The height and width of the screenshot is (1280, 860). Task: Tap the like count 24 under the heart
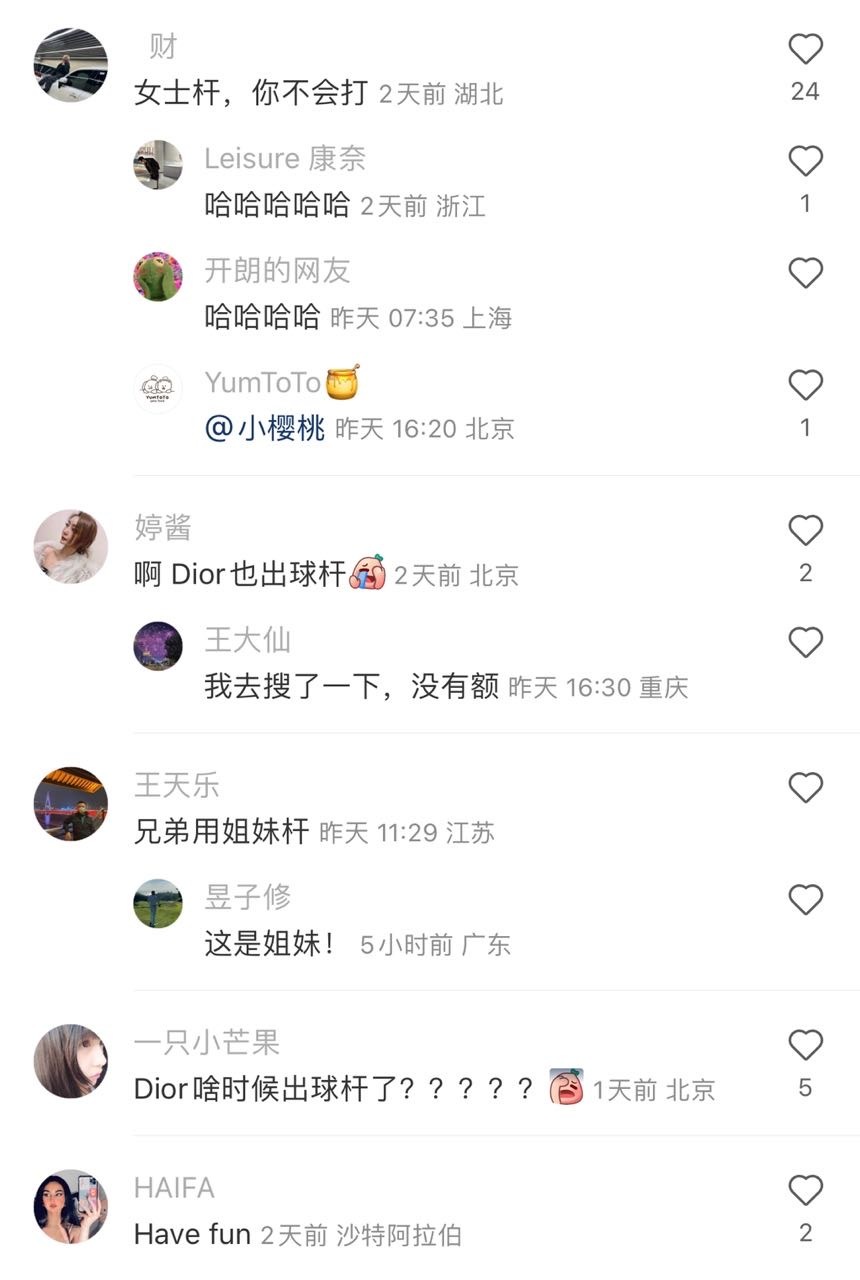click(805, 90)
